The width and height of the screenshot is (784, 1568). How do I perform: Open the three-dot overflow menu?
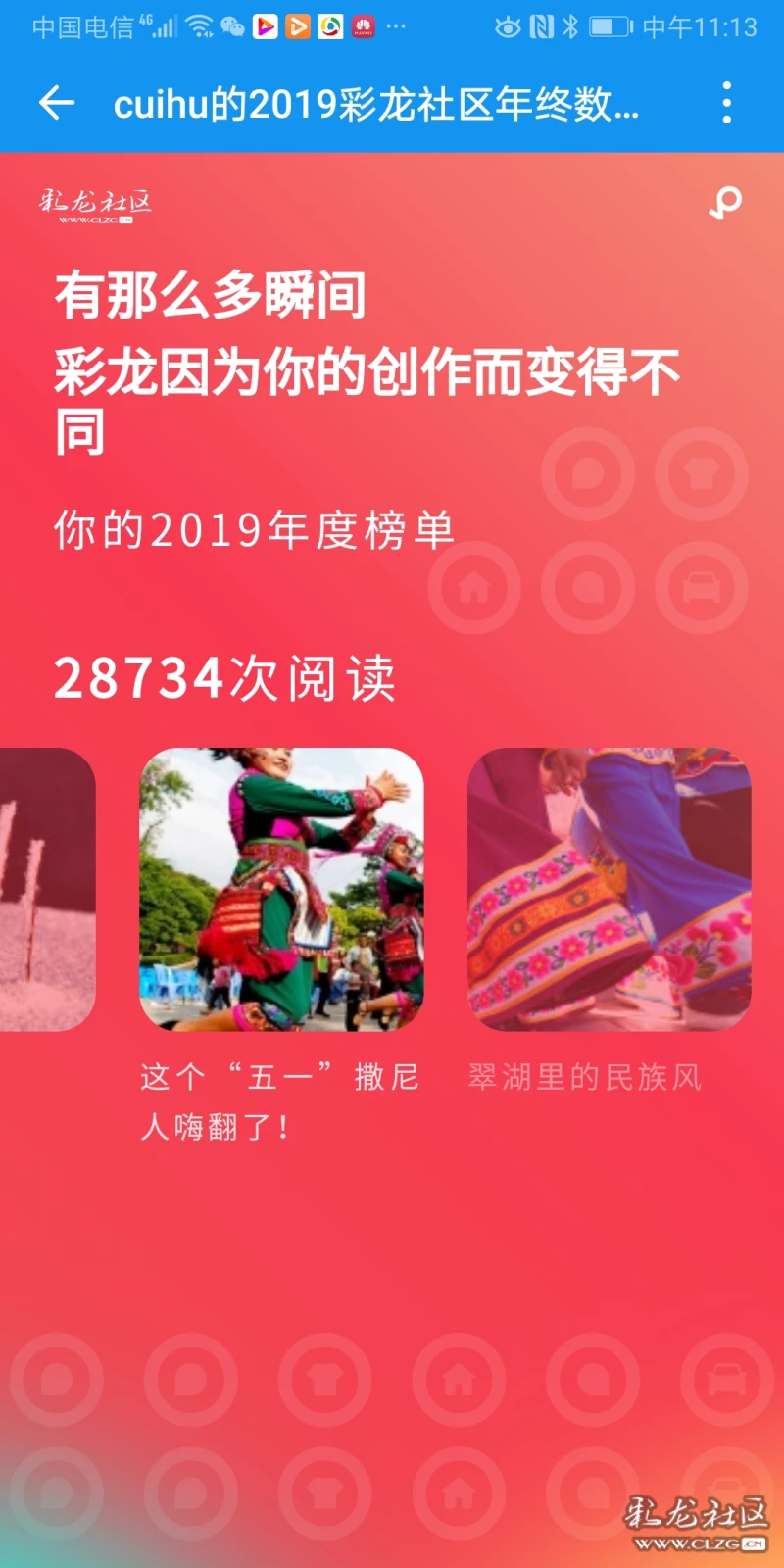(x=726, y=102)
